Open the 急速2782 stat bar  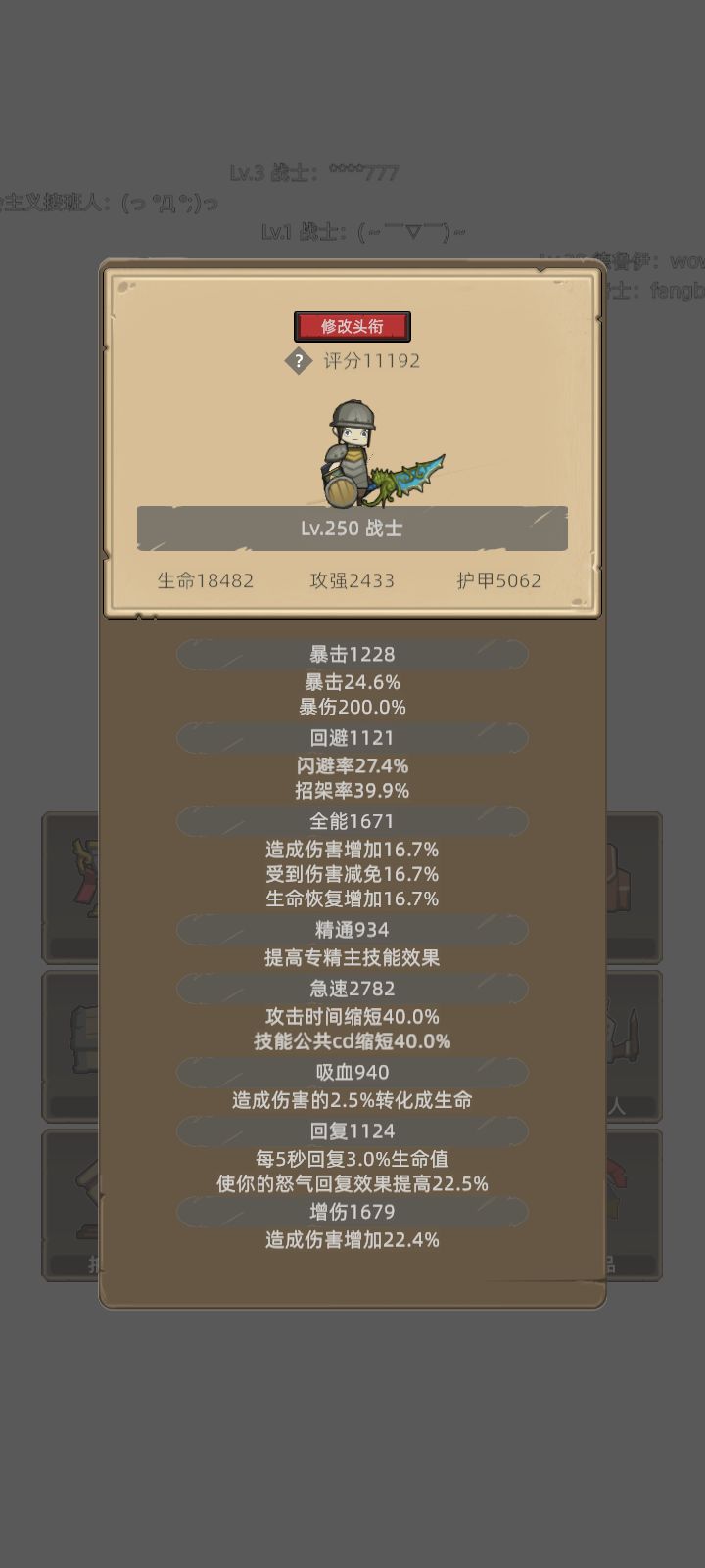(352, 989)
